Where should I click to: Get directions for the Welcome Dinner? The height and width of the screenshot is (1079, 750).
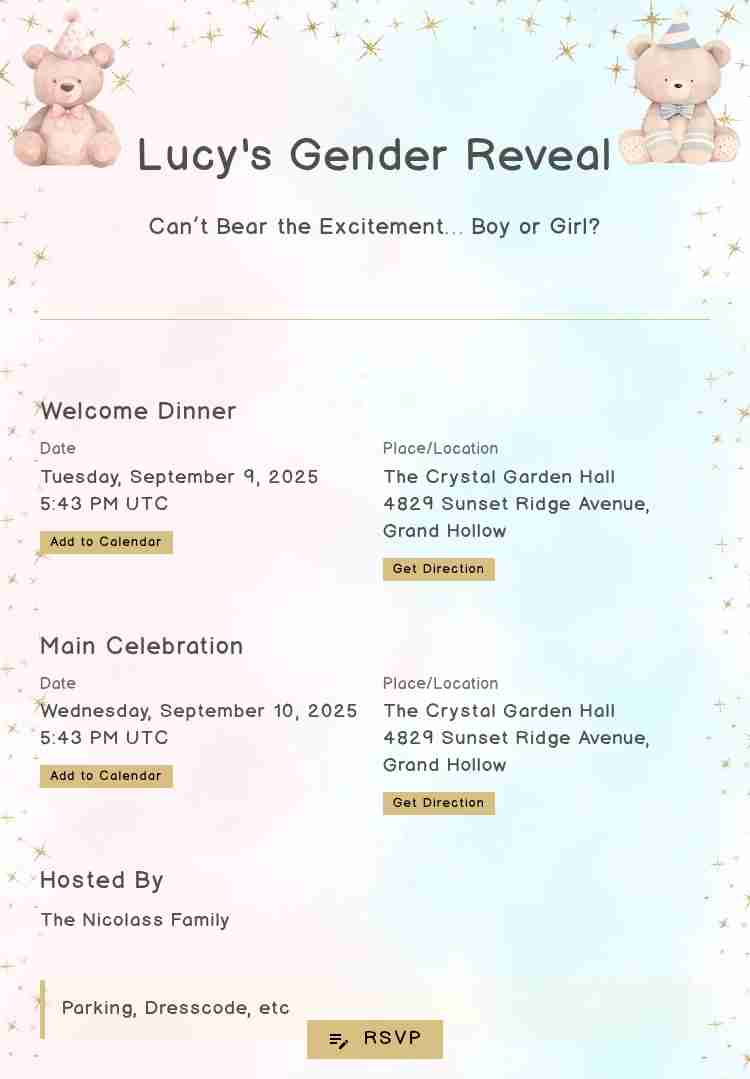coord(438,569)
